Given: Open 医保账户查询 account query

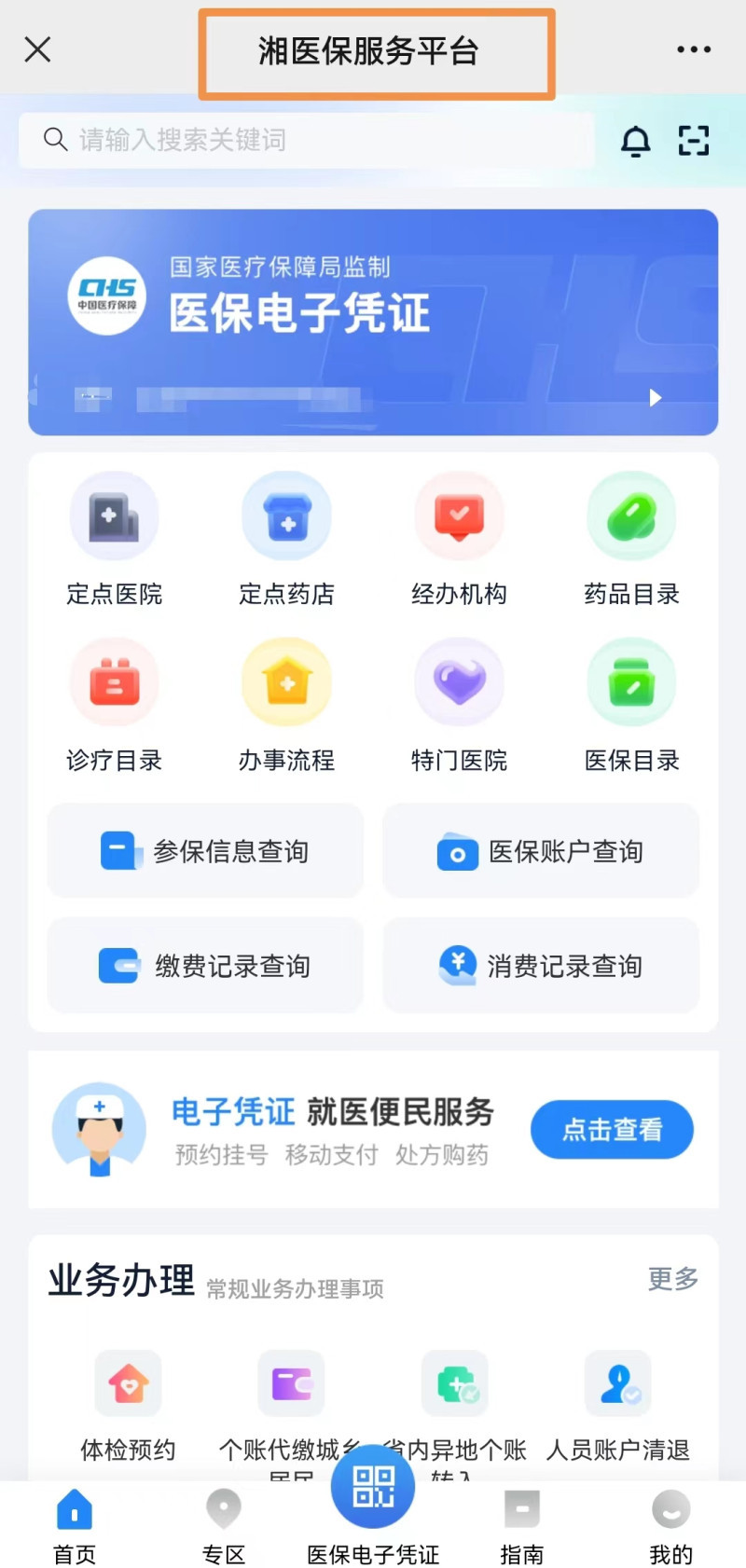Looking at the screenshot, I should point(541,851).
